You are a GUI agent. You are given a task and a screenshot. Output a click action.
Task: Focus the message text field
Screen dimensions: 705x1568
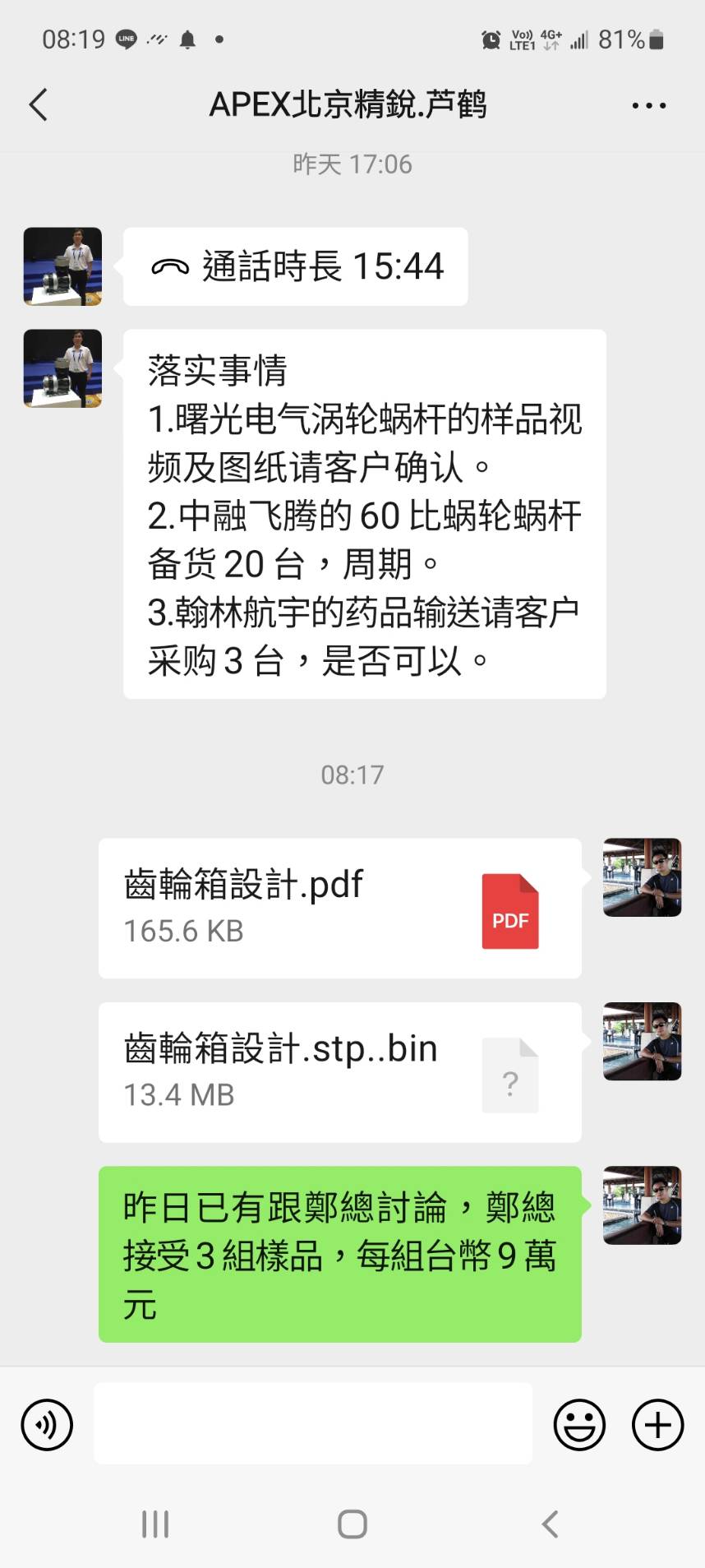(x=313, y=1423)
